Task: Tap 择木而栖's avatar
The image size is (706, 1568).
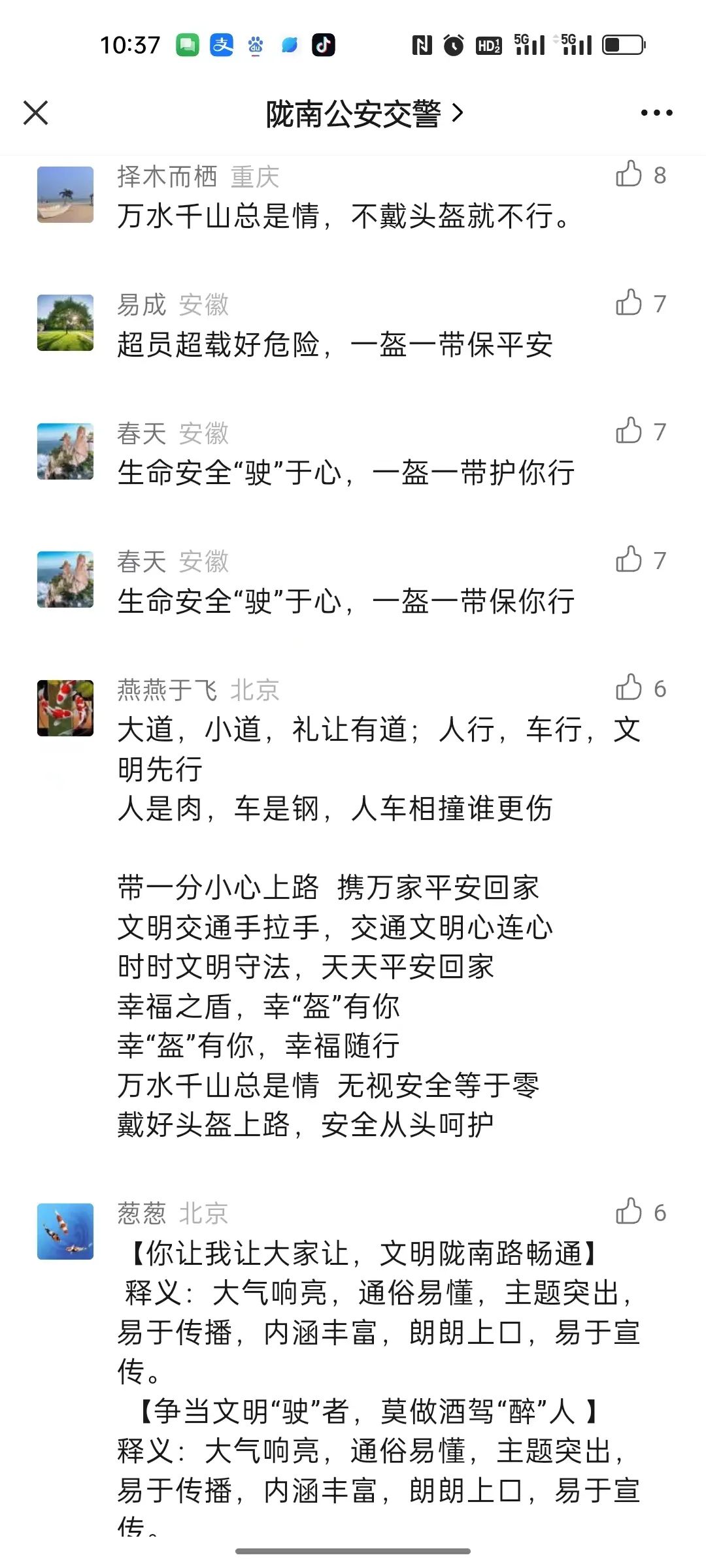Action: (65, 195)
